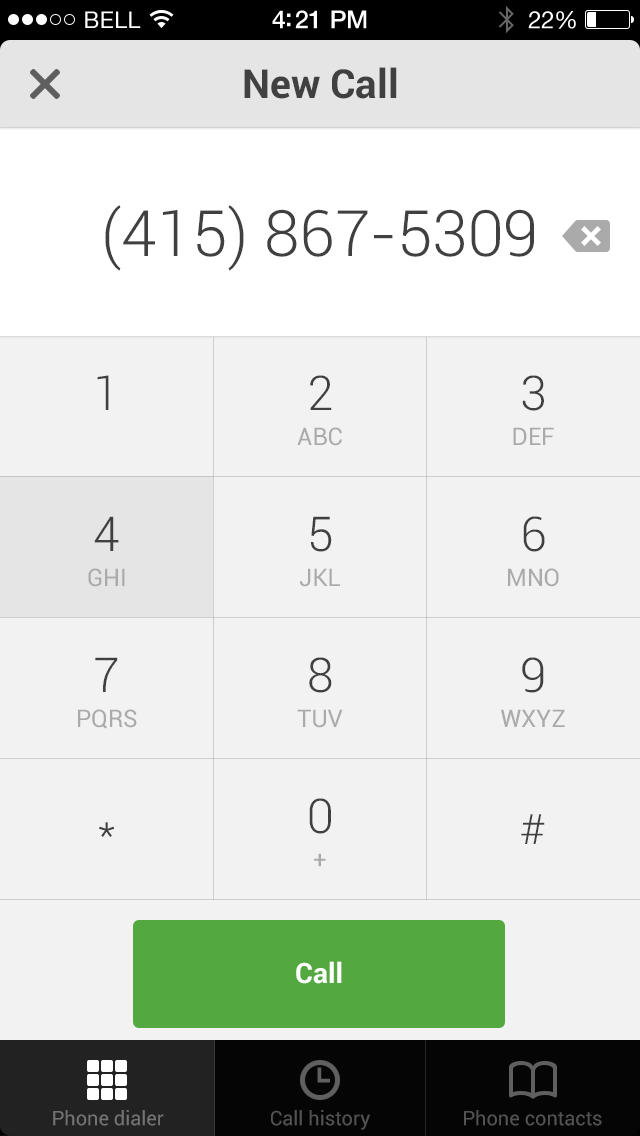Open the Phone contacts tab
Image resolution: width=640 pixels, height=1136 pixels.
pos(532,1092)
